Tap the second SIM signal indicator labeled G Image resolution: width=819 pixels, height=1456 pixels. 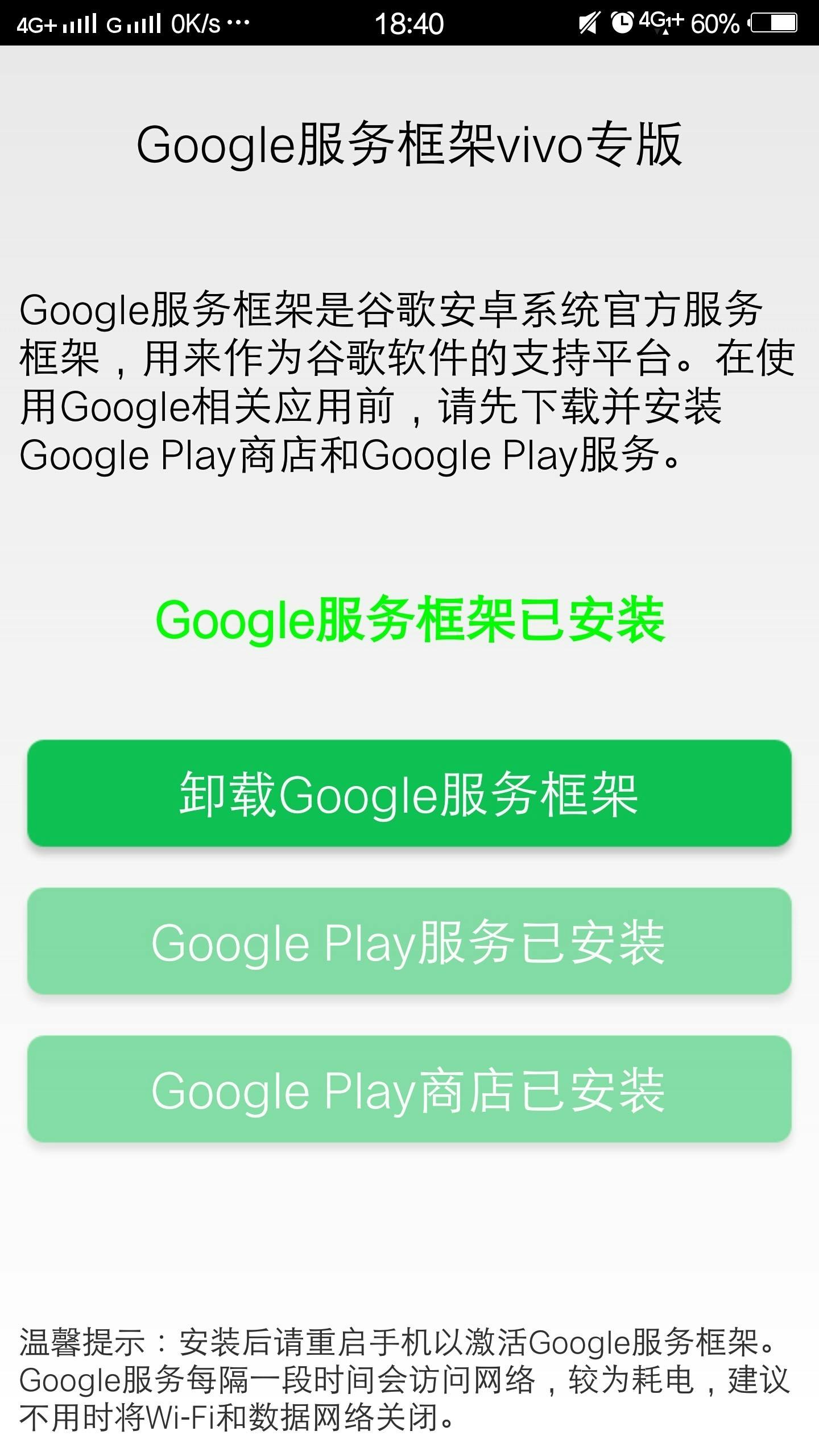pos(114,23)
